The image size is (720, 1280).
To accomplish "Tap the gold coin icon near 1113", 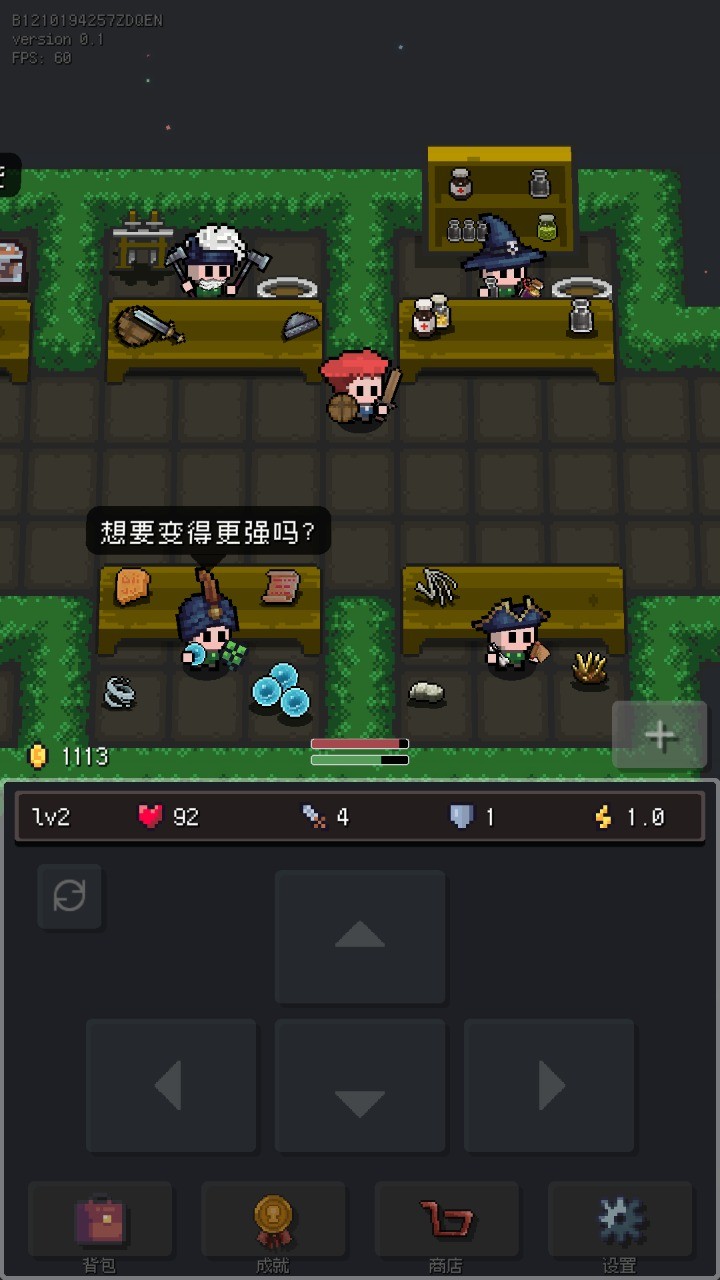I will [38, 757].
